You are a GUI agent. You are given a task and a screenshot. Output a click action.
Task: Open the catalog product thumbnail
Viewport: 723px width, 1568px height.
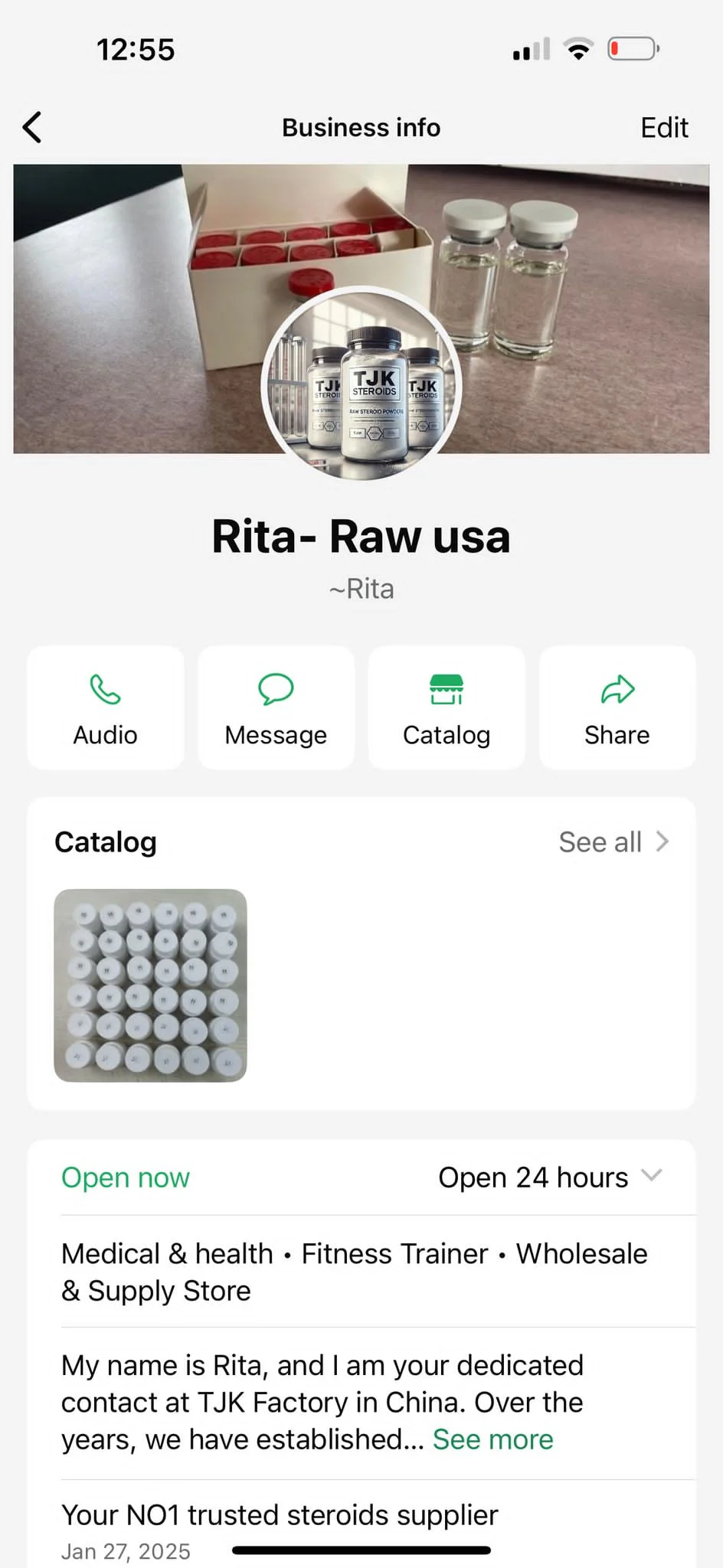[x=150, y=985]
